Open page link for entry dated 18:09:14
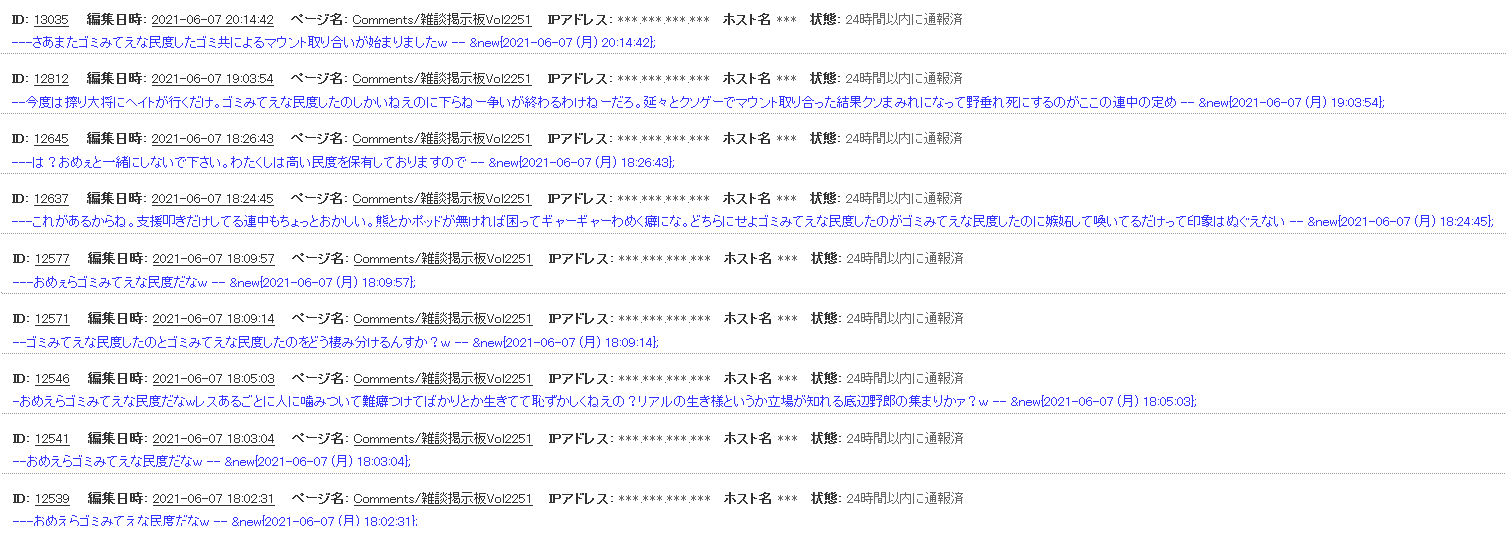 click(x=442, y=319)
